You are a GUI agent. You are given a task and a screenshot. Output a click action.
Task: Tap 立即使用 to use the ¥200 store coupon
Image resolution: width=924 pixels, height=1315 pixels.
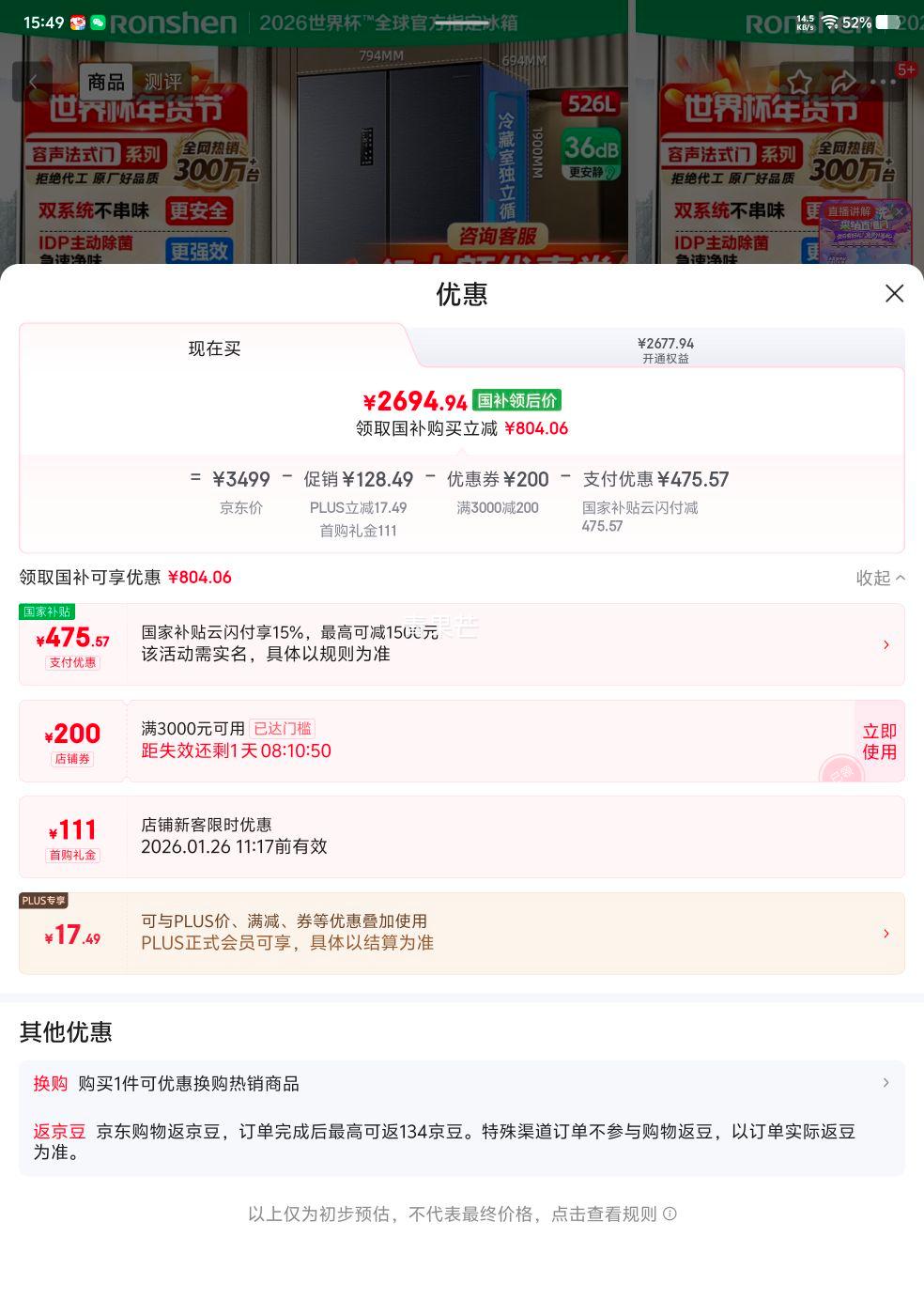coord(877,741)
